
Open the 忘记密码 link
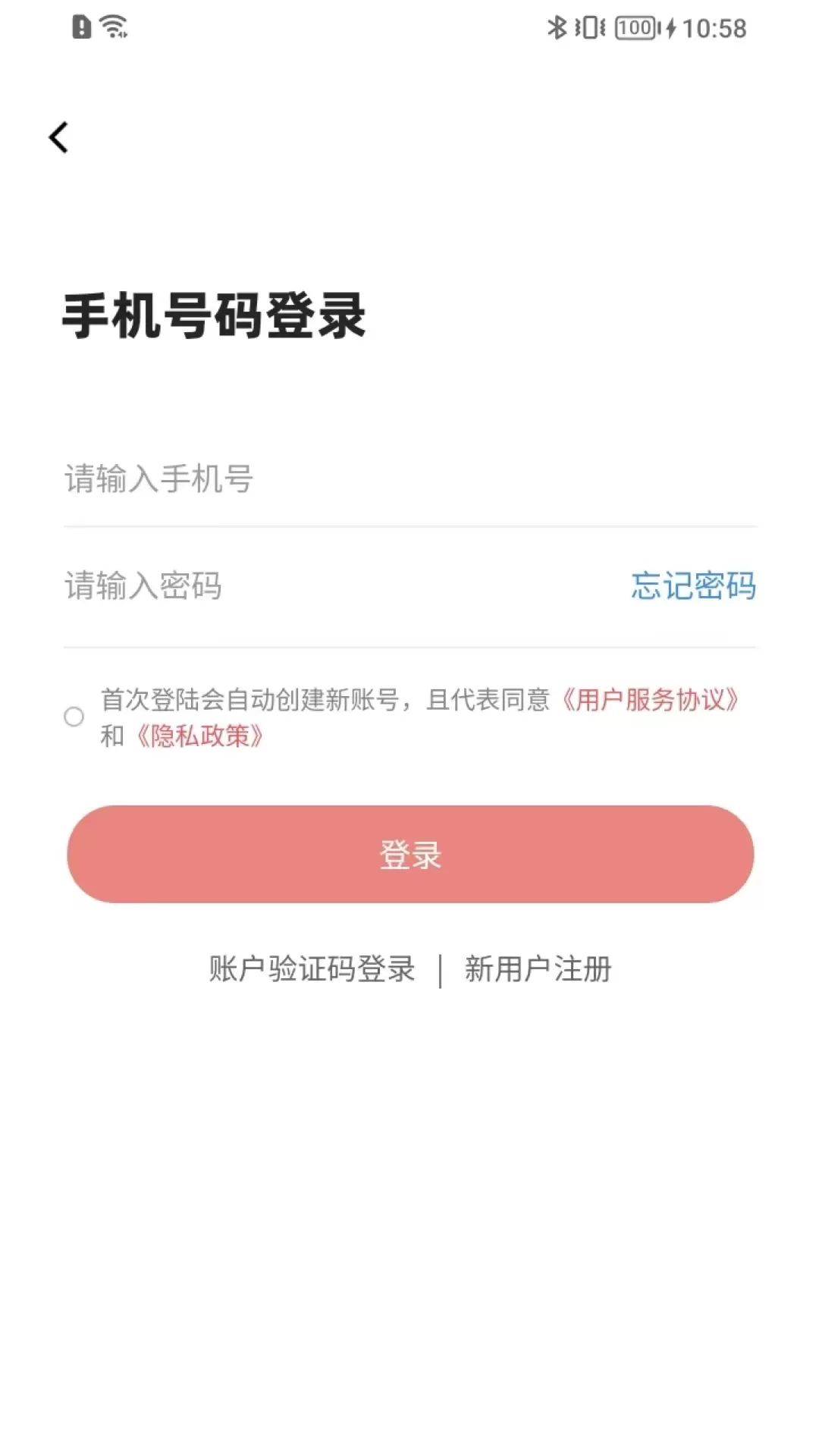[x=693, y=586]
